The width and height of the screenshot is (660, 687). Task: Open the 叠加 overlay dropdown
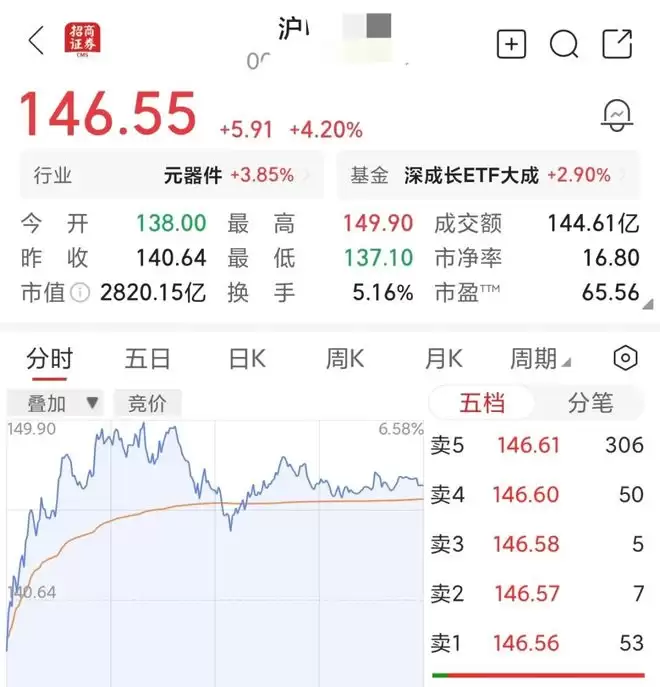tap(56, 403)
